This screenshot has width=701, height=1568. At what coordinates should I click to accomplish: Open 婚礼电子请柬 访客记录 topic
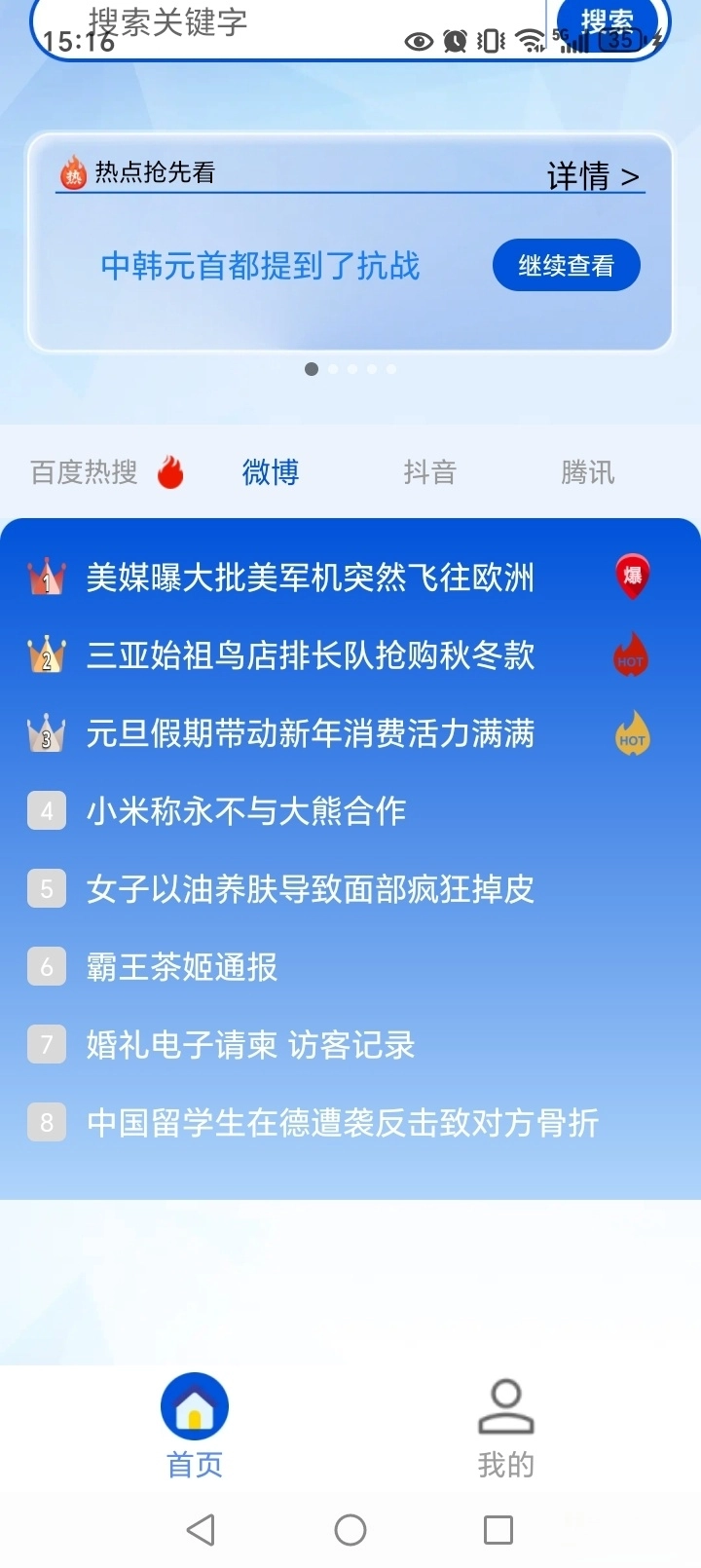pos(250,1044)
